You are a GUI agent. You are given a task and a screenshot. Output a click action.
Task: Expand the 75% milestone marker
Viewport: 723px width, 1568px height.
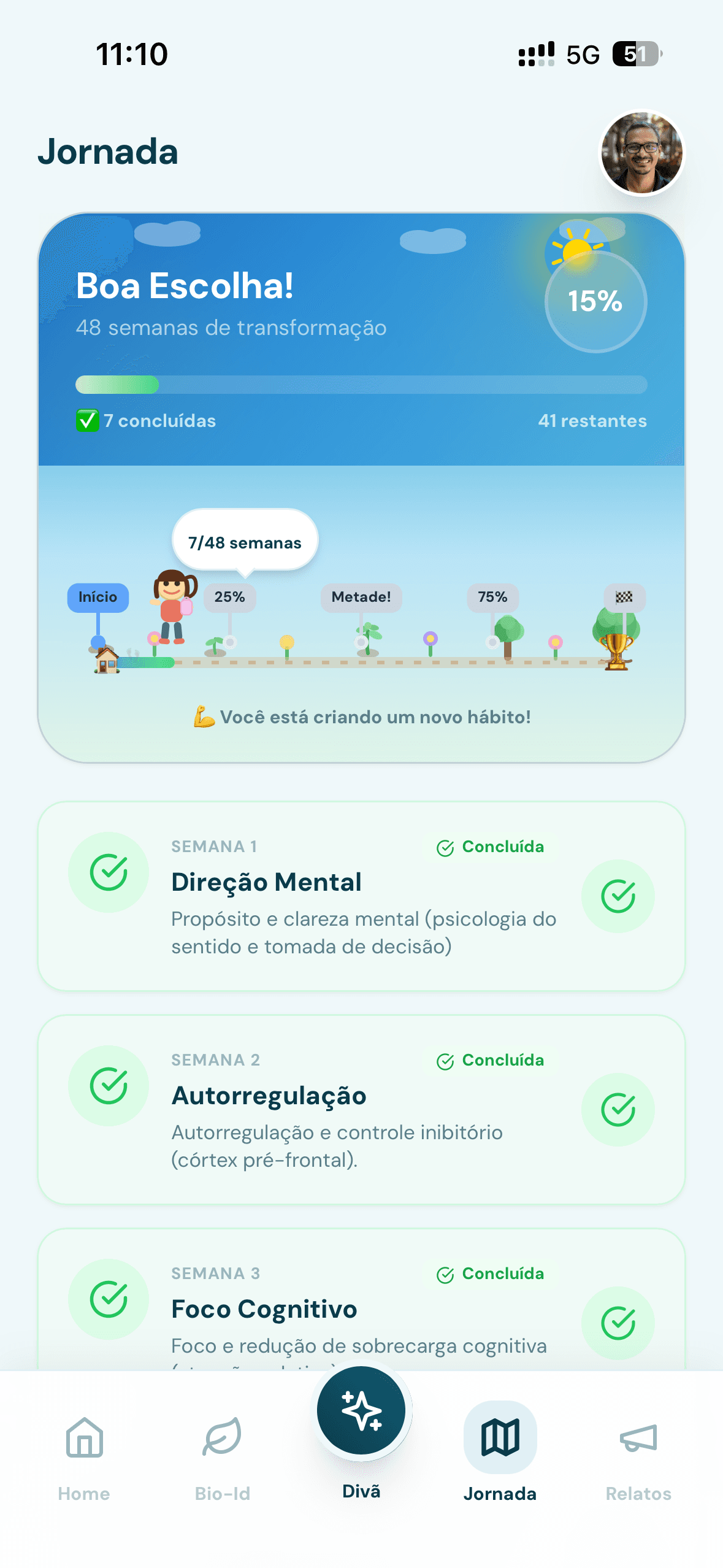pyautogui.click(x=492, y=596)
